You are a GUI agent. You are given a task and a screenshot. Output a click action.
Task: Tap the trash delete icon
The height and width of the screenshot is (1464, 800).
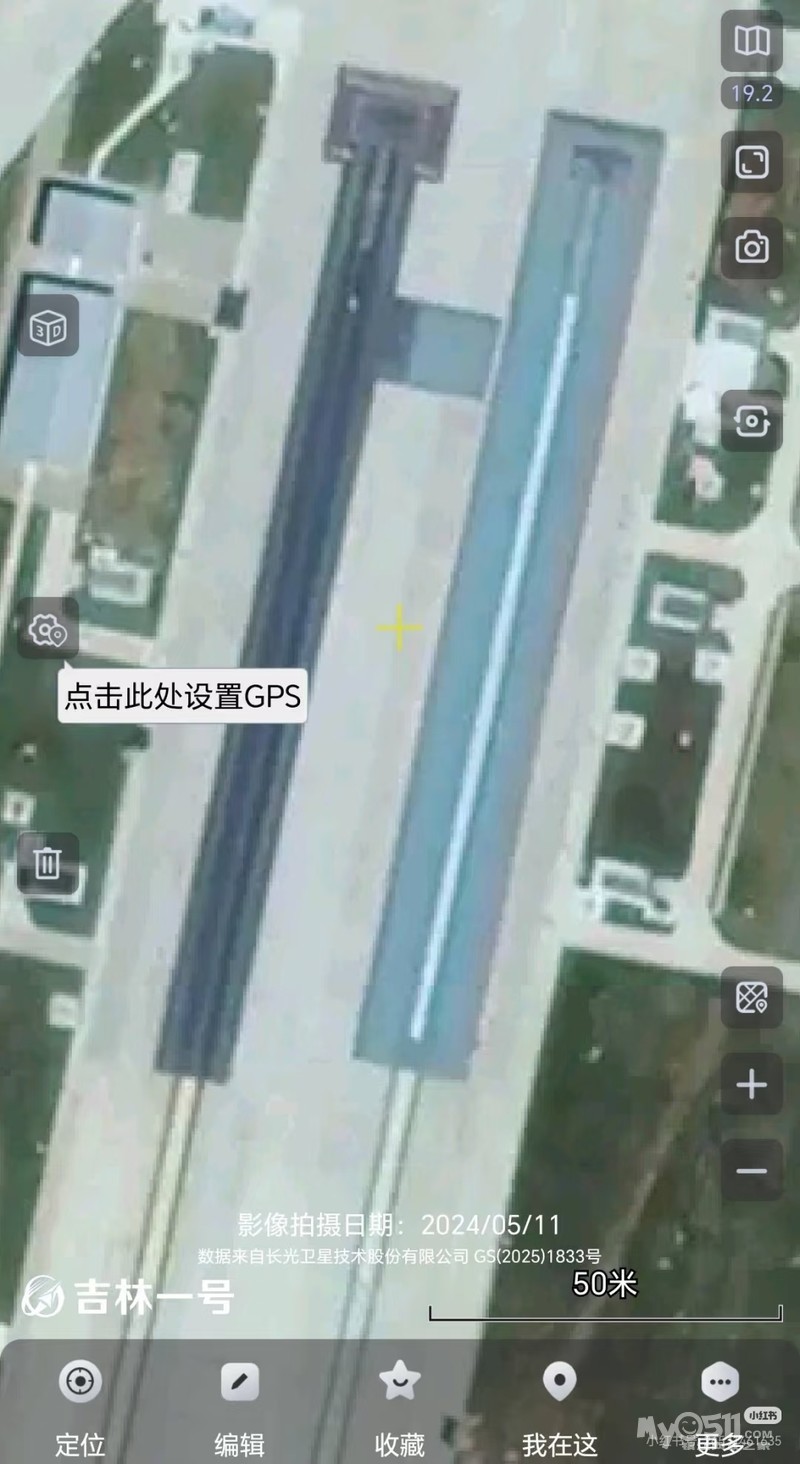(x=48, y=863)
